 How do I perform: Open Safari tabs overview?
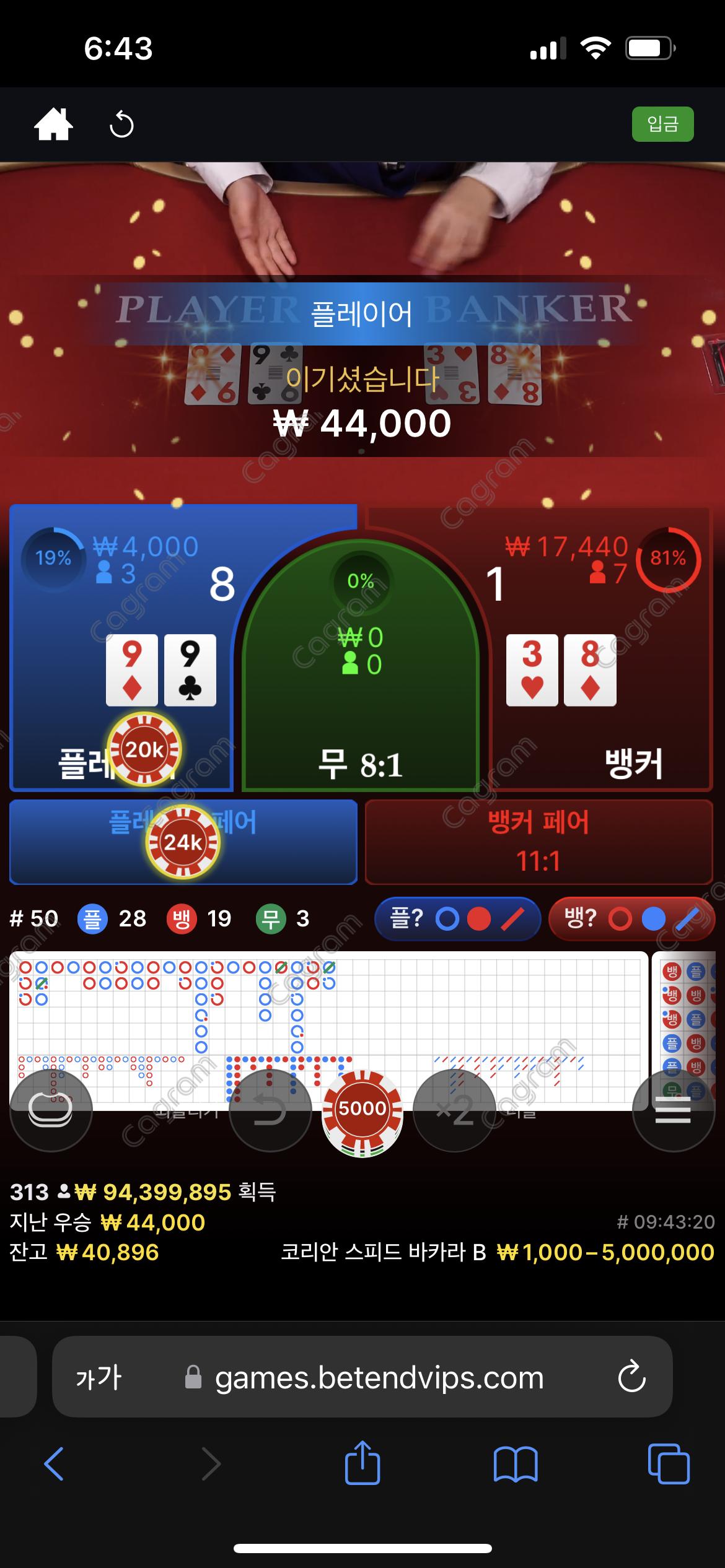(x=668, y=1464)
